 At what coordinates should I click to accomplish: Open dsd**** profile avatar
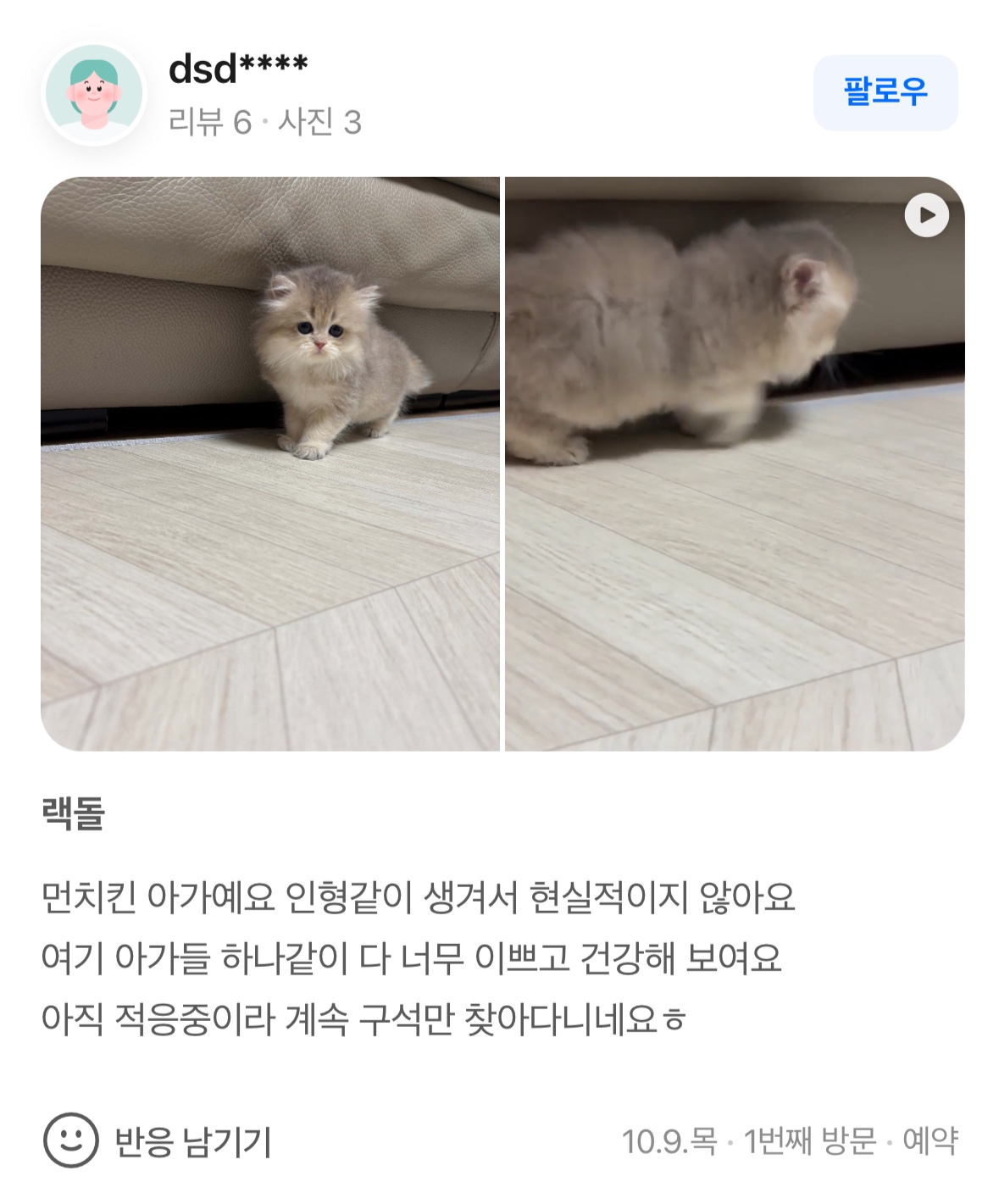[93, 94]
